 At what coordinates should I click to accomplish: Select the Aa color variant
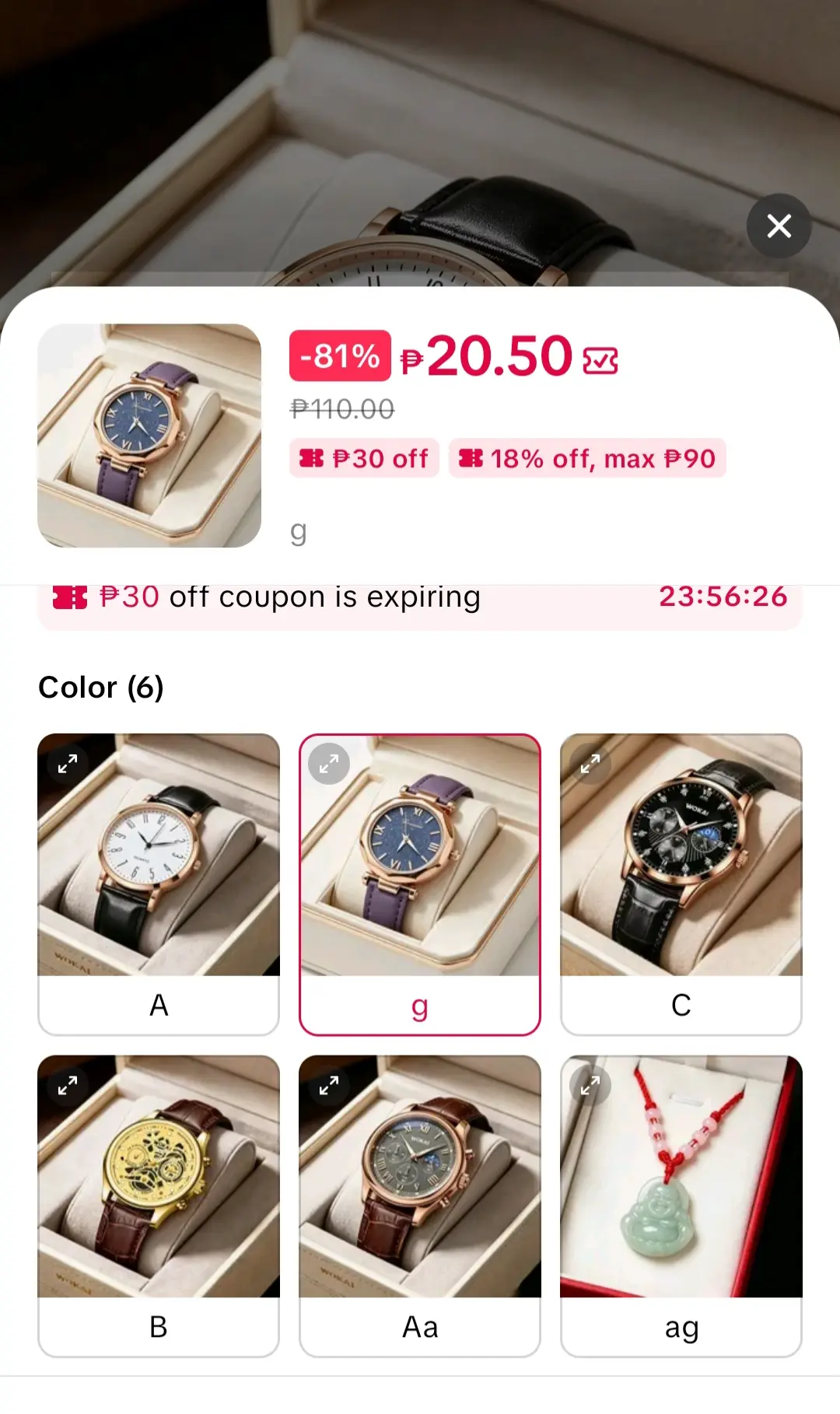(x=420, y=1206)
